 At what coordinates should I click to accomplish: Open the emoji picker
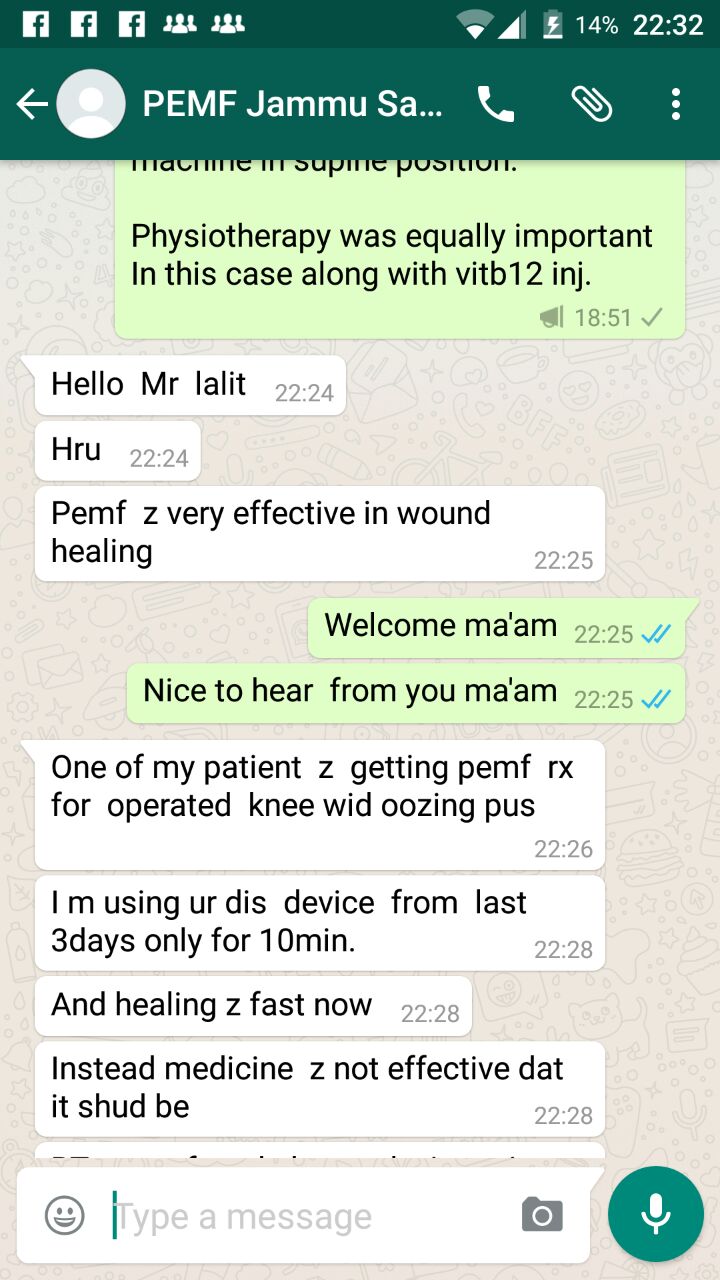point(65,1216)
